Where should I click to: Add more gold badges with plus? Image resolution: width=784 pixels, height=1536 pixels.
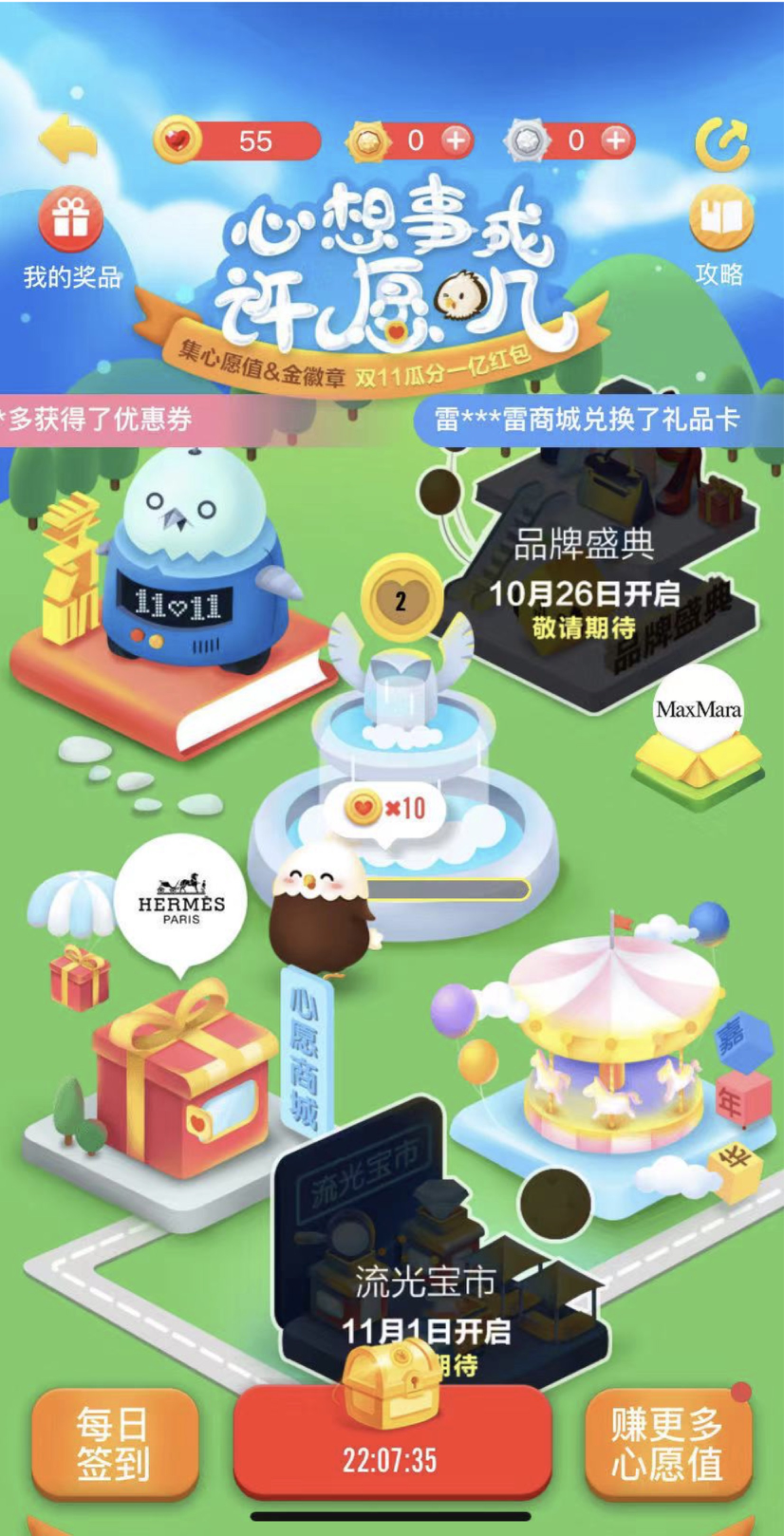(x=457, y=140)
